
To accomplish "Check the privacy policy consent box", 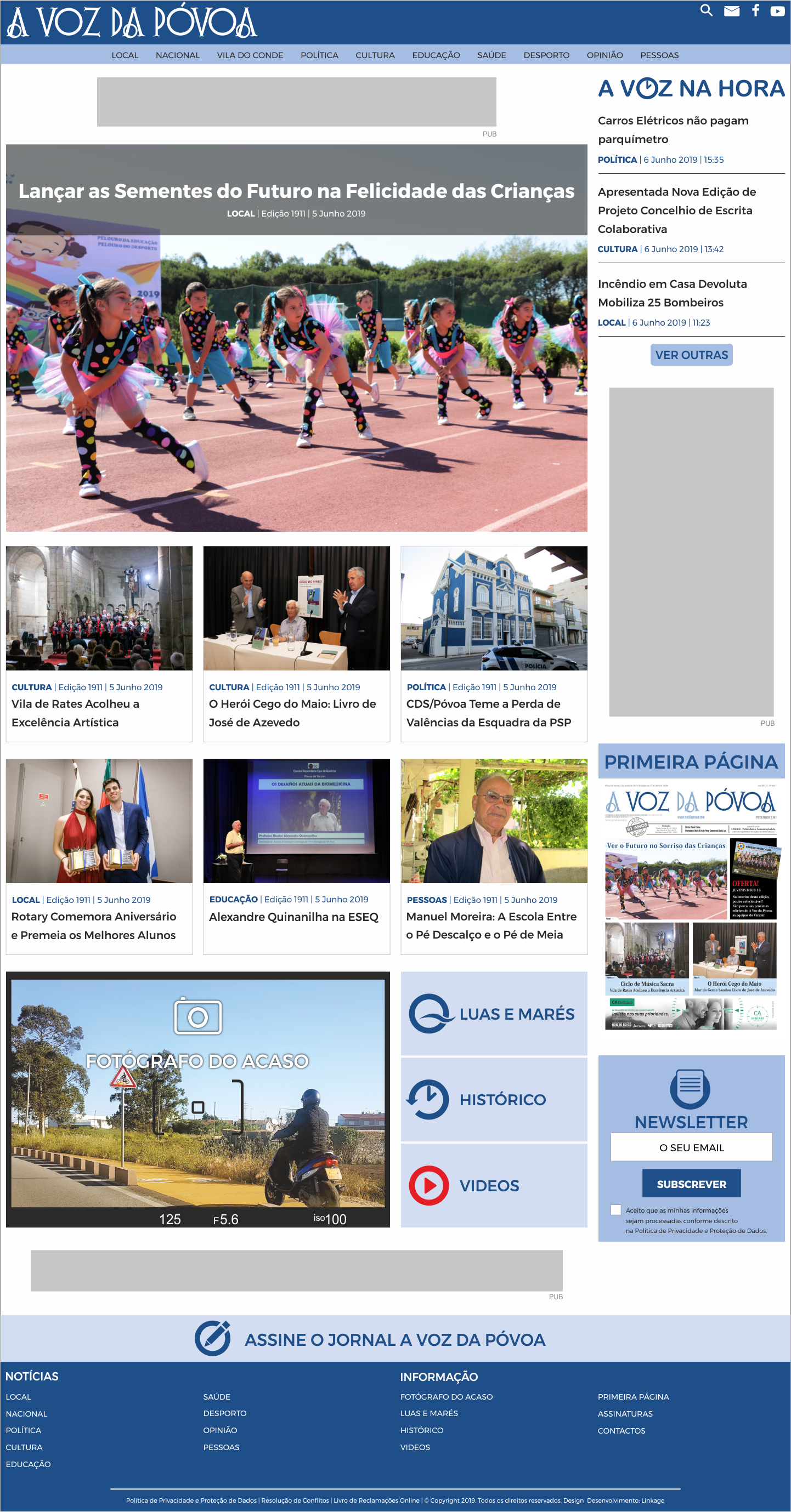I will [615, 1210].
